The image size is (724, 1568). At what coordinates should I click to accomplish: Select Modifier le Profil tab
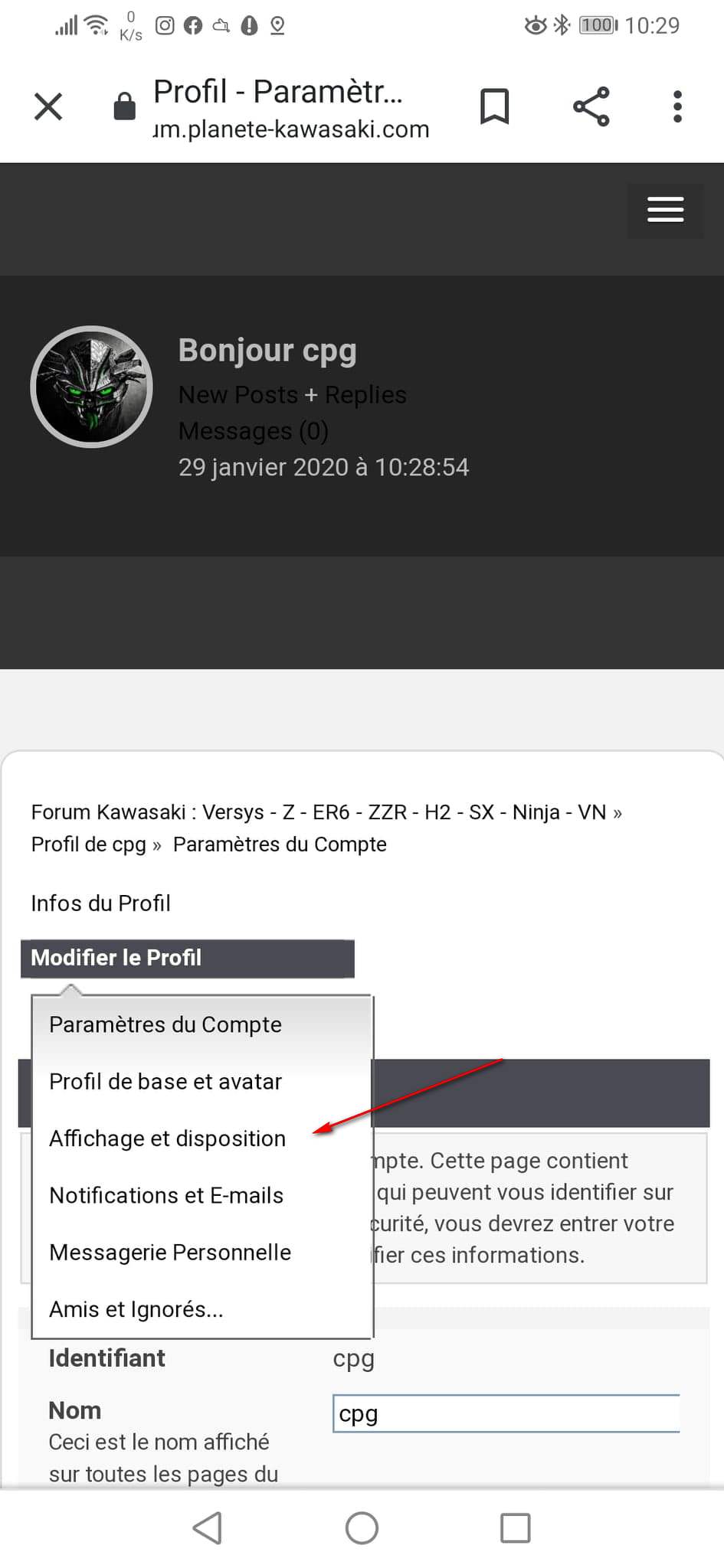(188, 959)
